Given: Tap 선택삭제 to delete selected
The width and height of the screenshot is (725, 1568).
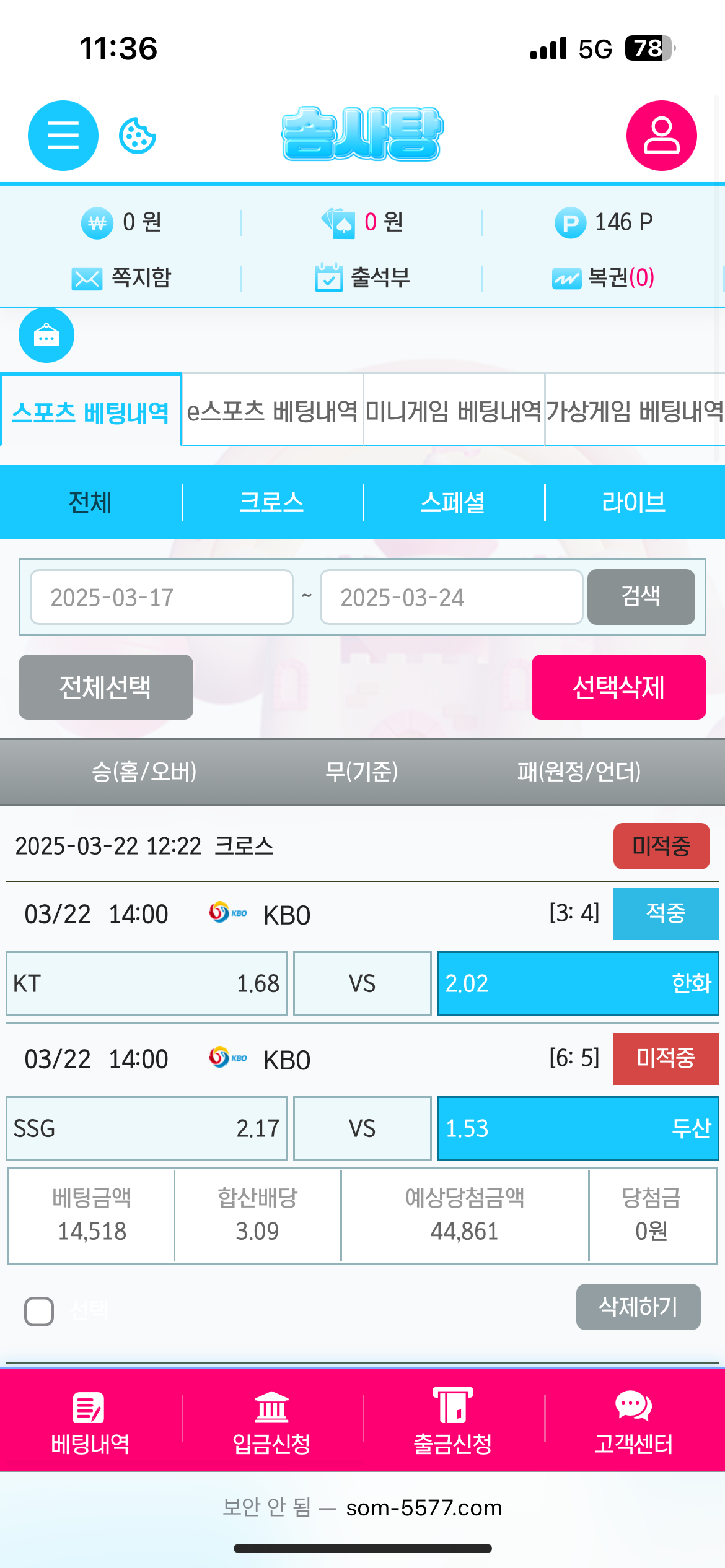Looking at the screenshot, I should pos(618,687).
